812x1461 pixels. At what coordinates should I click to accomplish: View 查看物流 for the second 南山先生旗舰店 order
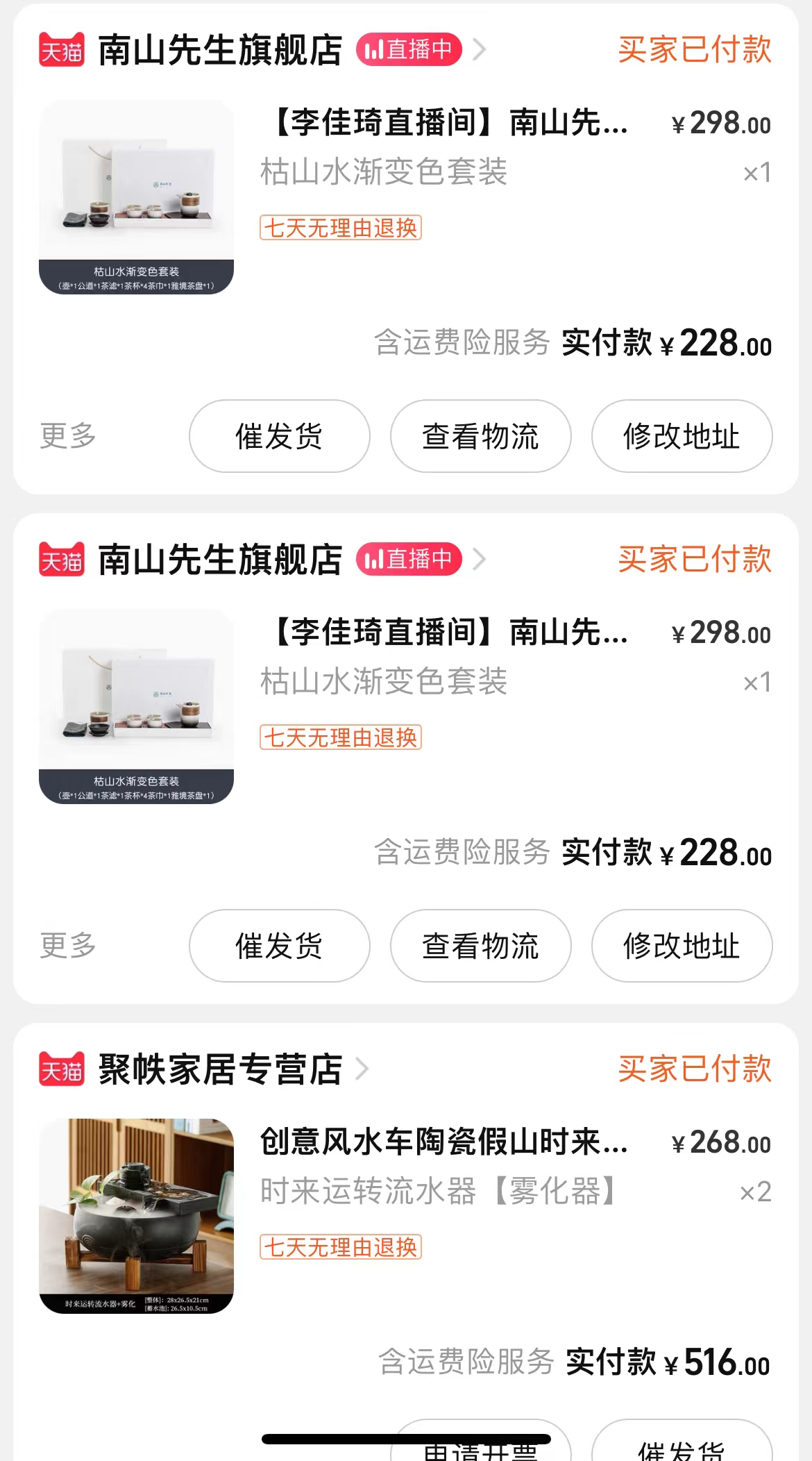click(480, 946)
